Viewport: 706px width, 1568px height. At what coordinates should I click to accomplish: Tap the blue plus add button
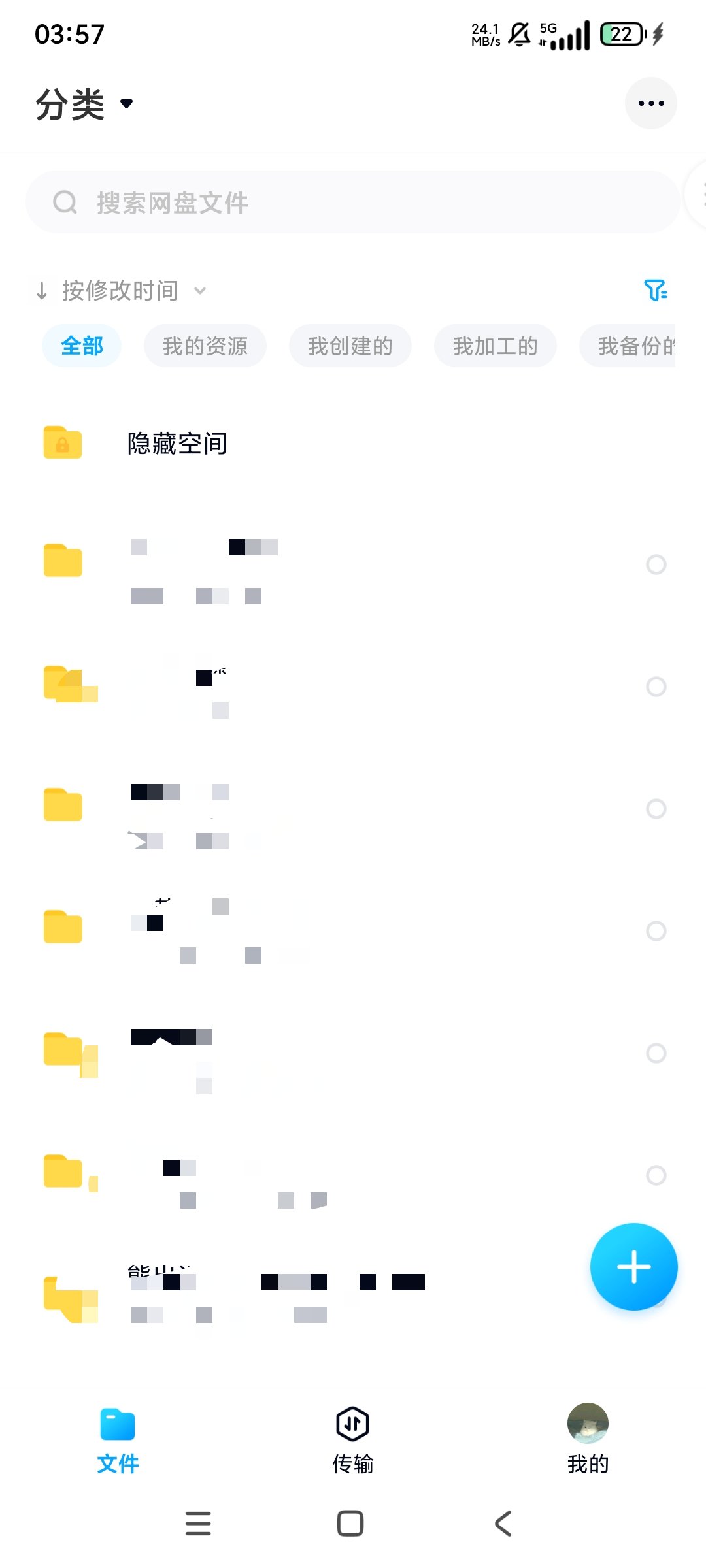click(x=633, y=1267)
